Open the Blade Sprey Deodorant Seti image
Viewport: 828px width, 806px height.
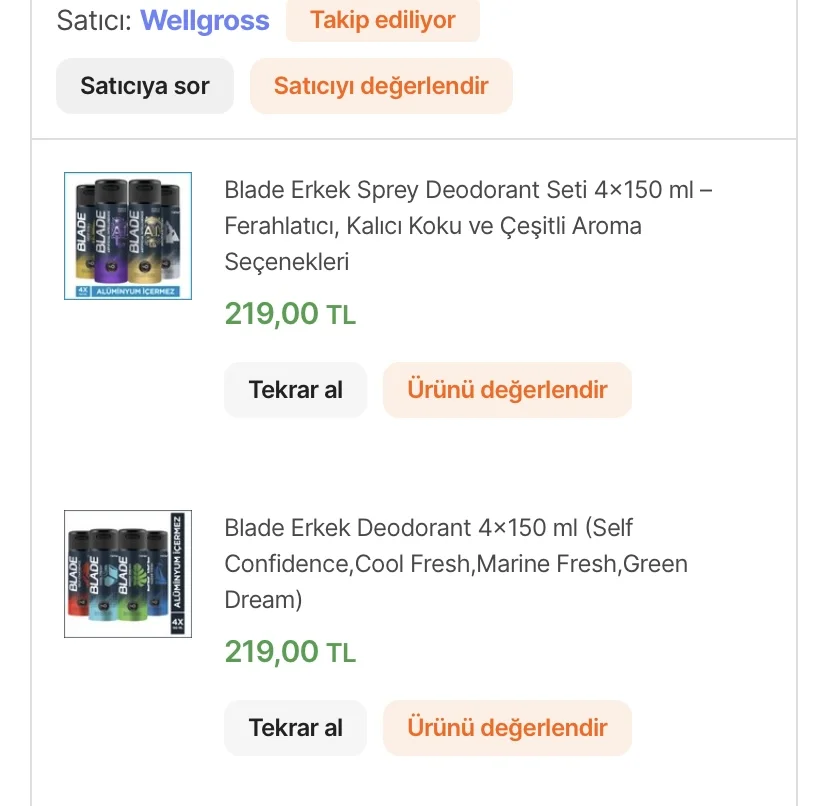(128, 236)
